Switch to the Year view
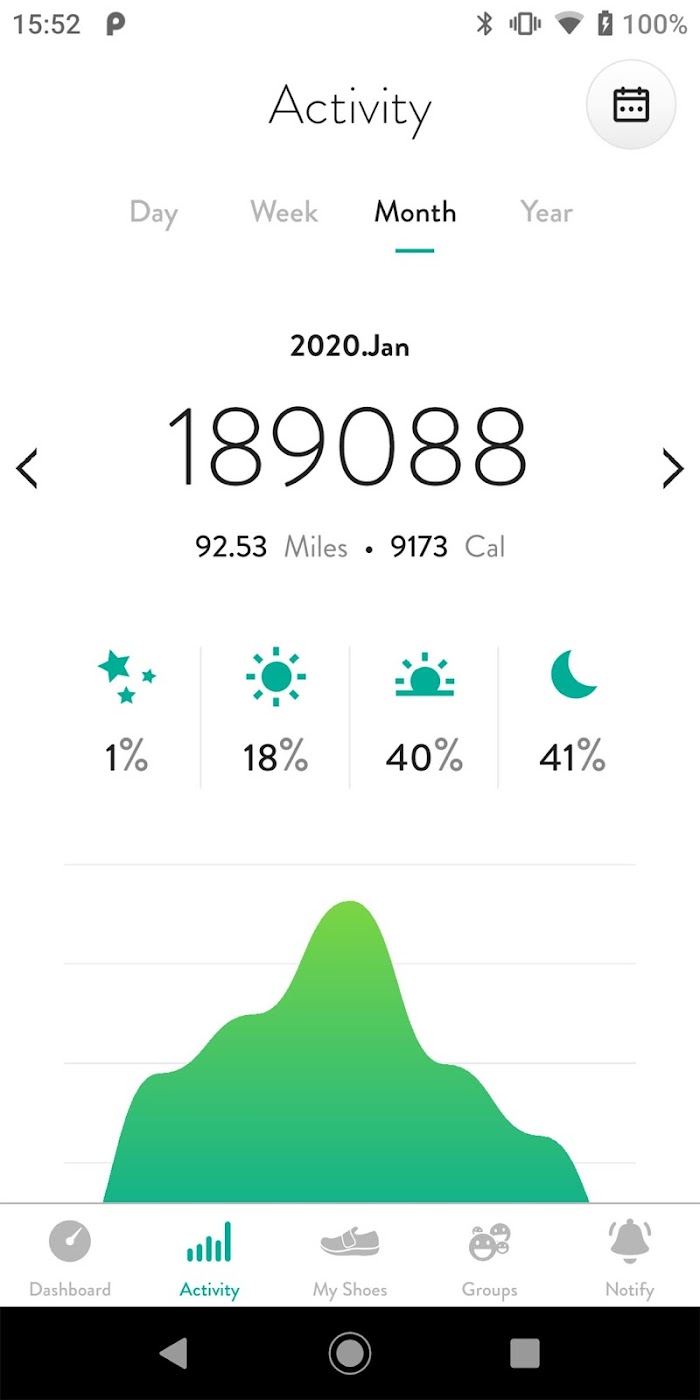This screenshot has height=1400, width=700. tap(547, 211)
